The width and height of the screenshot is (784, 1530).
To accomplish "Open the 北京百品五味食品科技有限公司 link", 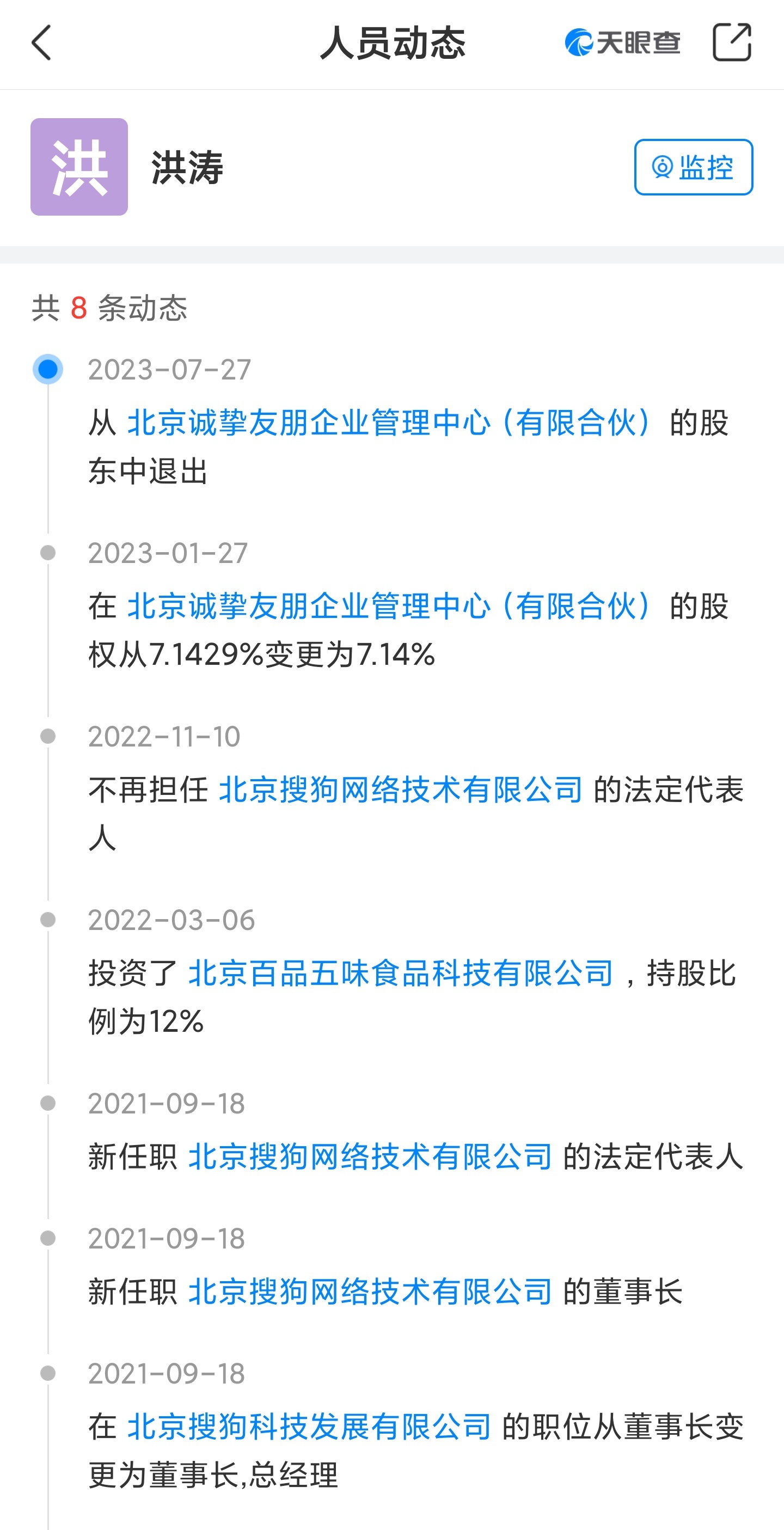I will point(401,974).
